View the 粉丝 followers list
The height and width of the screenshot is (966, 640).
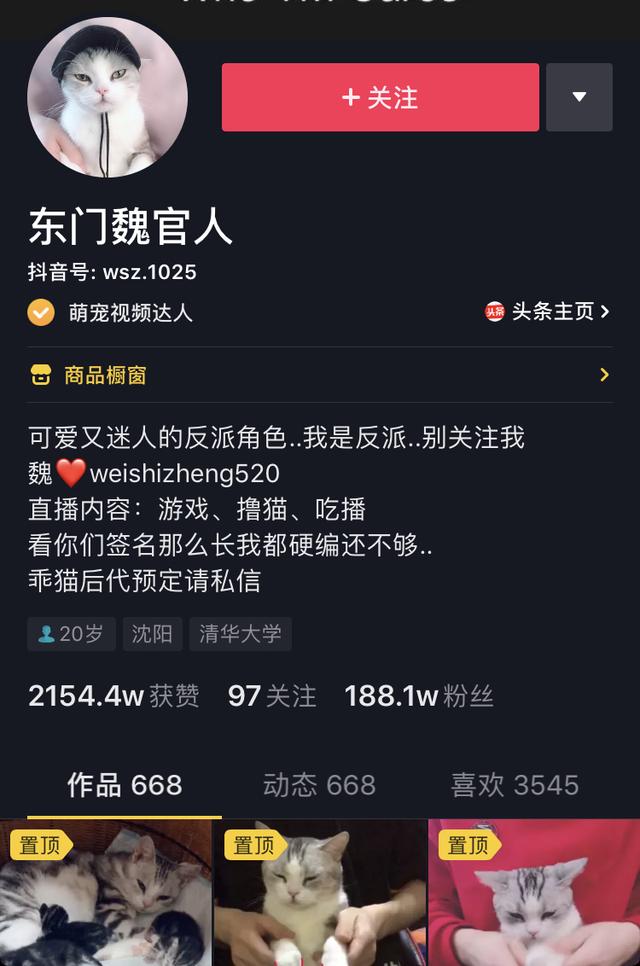pyautogui.click(x=419, y=696)
